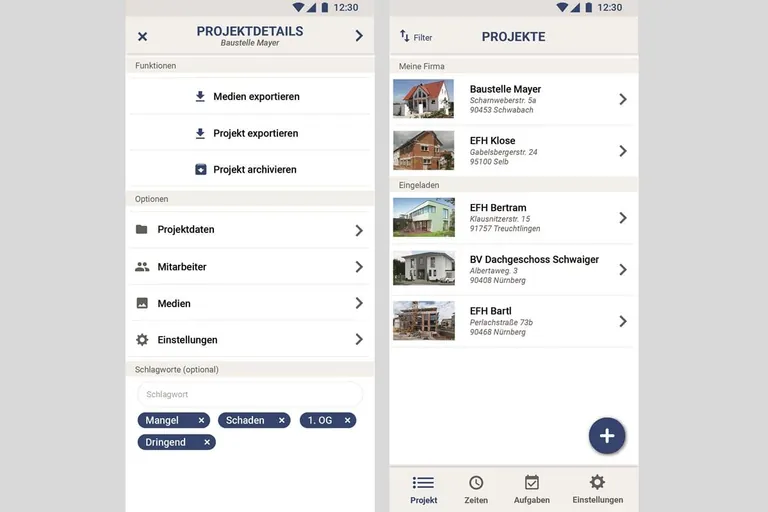Go forward with the Projektdetails header arrow
This screenshot has width=768, height=512.
tap(359, 36)
